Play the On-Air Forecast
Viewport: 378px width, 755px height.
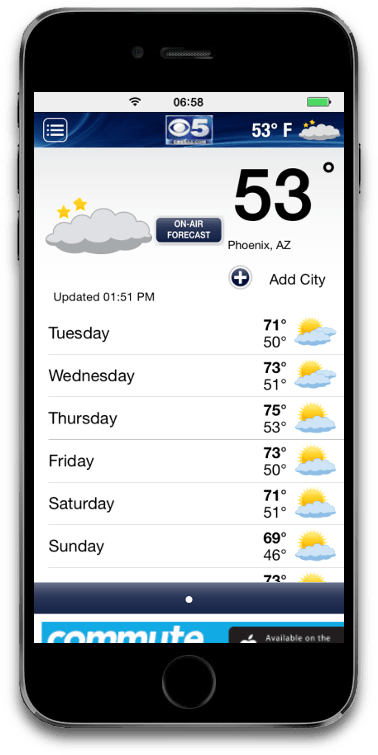coord(189,230)
